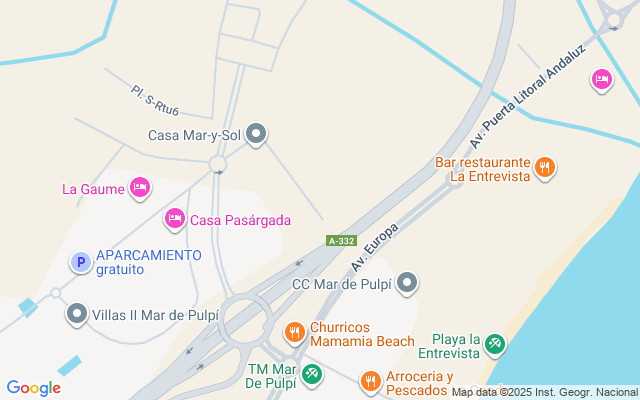The image size is (640, 400).
Task: View the Churricos Mamamia Beach restaurant pin
Action: point(294,331)
